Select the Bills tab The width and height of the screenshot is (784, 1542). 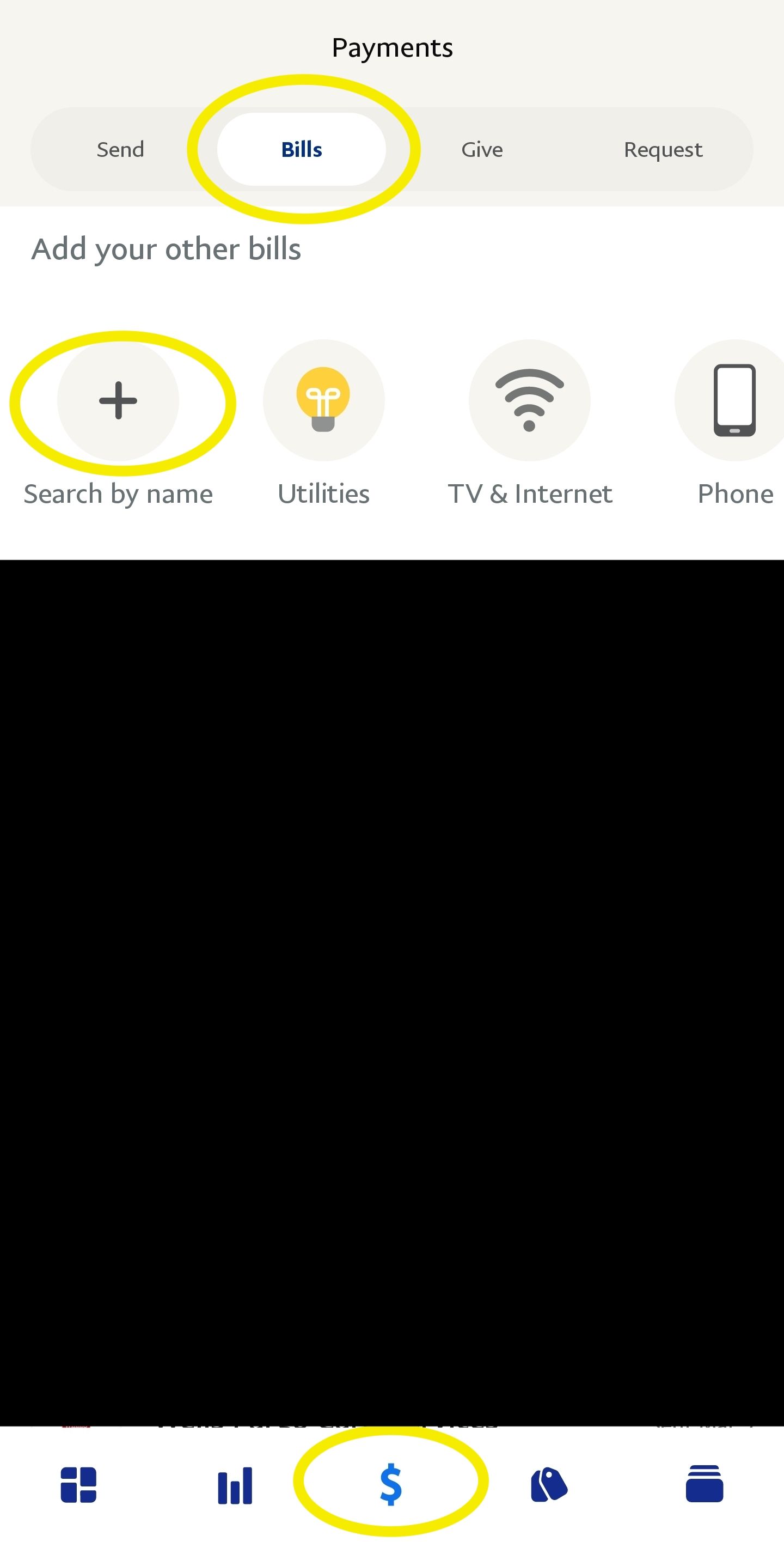tap(302, 149)
